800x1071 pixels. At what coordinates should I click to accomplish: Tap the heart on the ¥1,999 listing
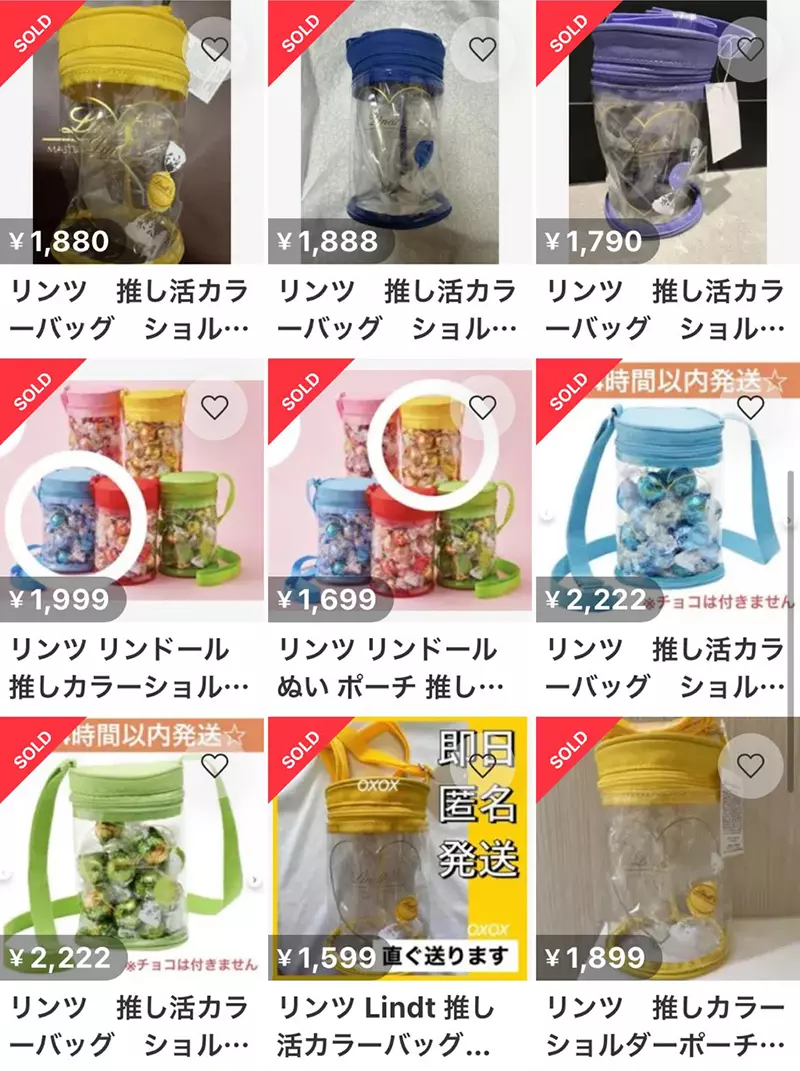(215, 407)
